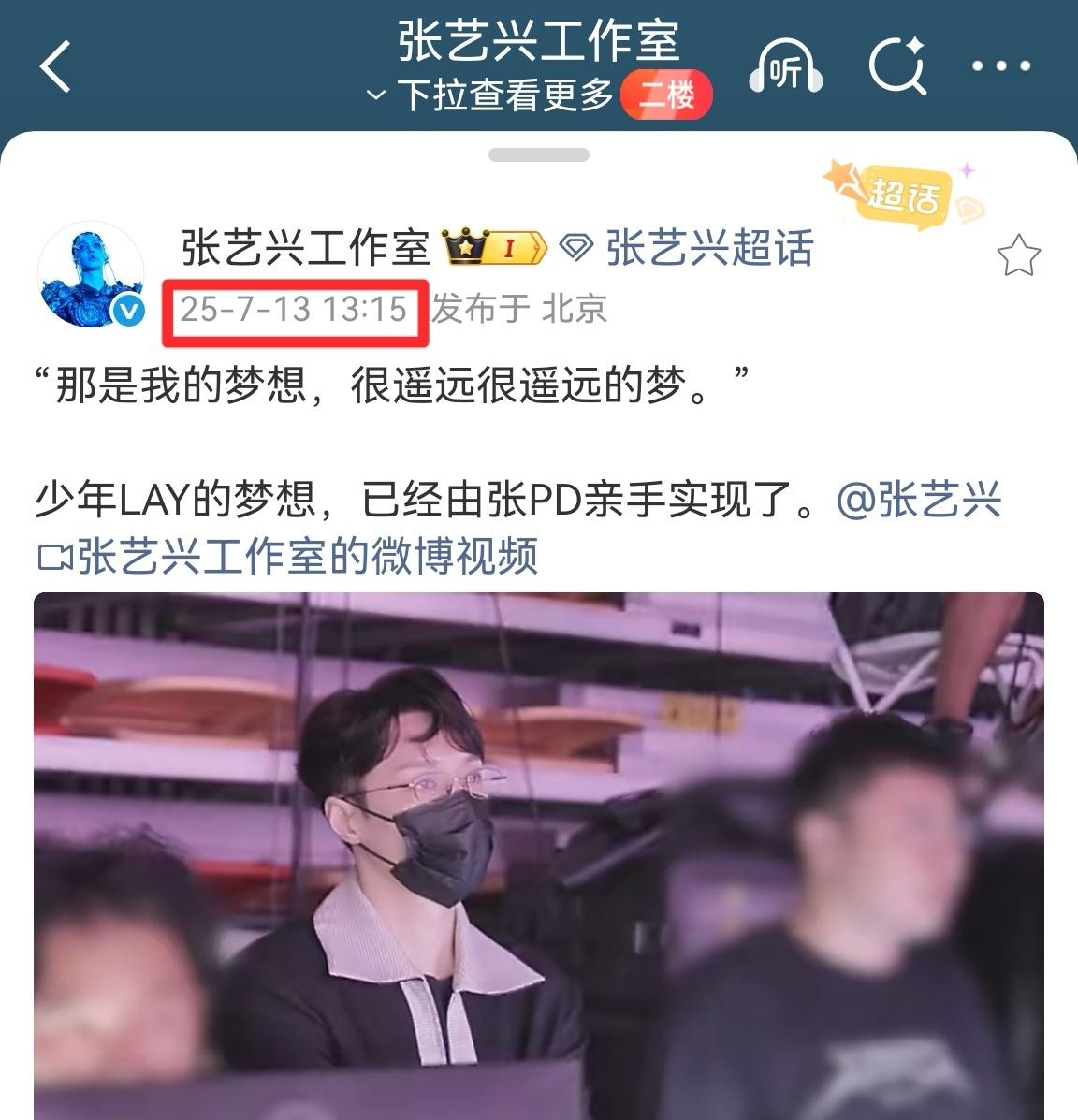Screen dimensions: 1078x1120
Task: Open the three-dot overflow menu
Action: click(x=1000, y=66)
